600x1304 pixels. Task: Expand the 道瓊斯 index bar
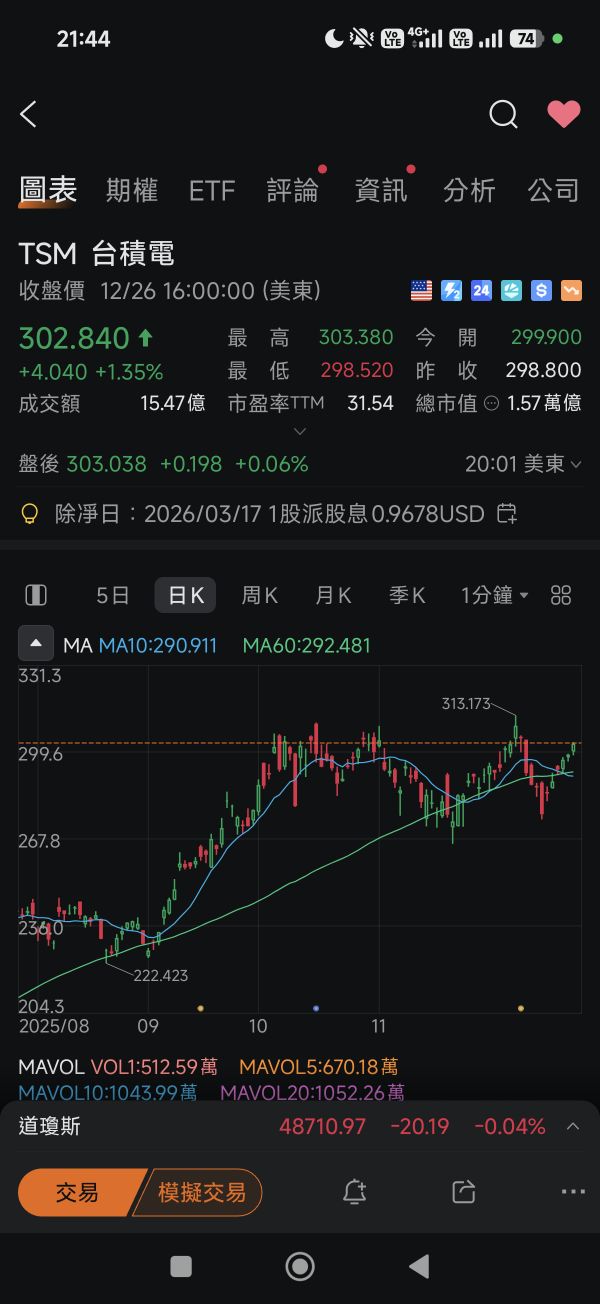tap(573, 1127)
